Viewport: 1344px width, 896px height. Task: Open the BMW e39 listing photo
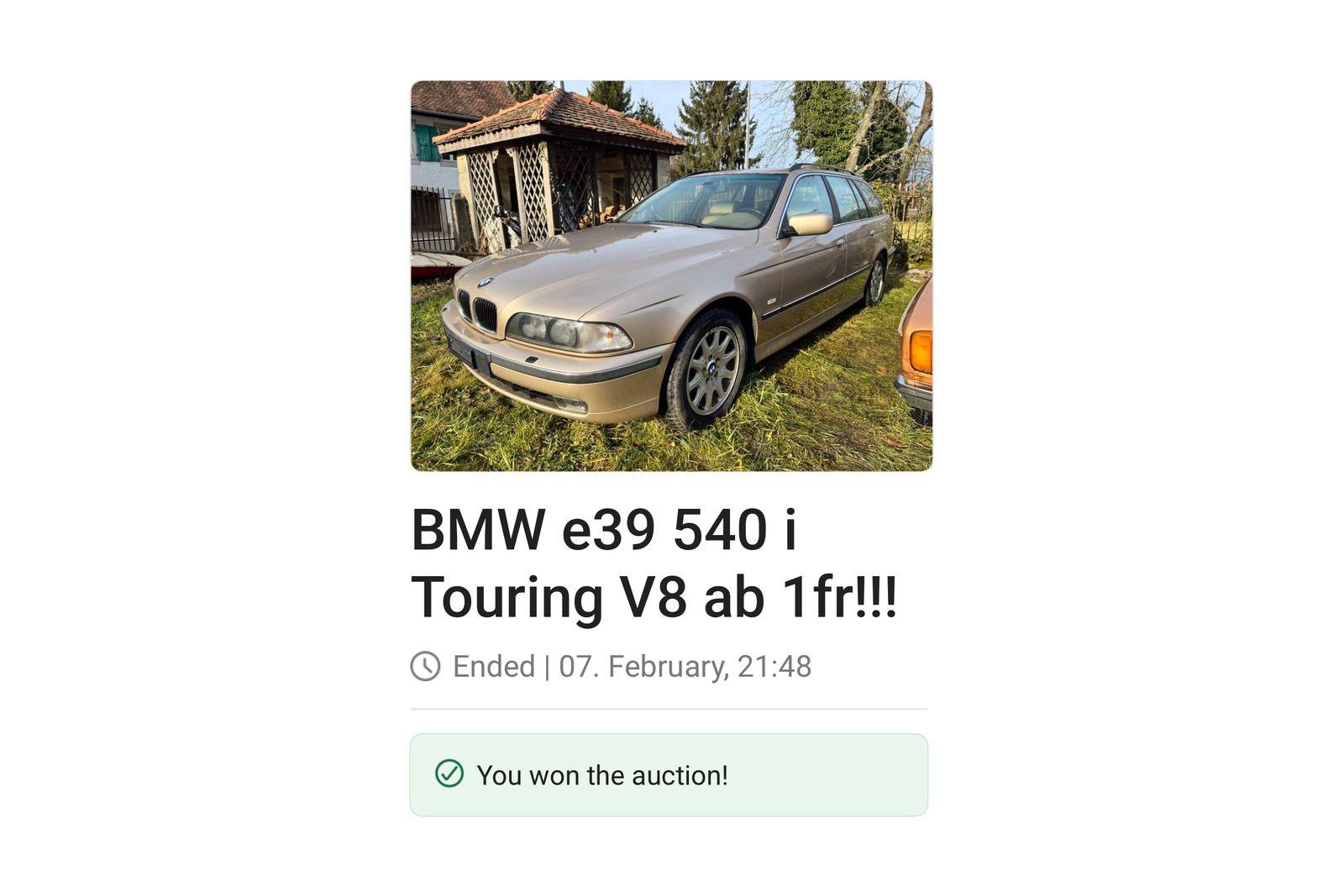point(670,276)
